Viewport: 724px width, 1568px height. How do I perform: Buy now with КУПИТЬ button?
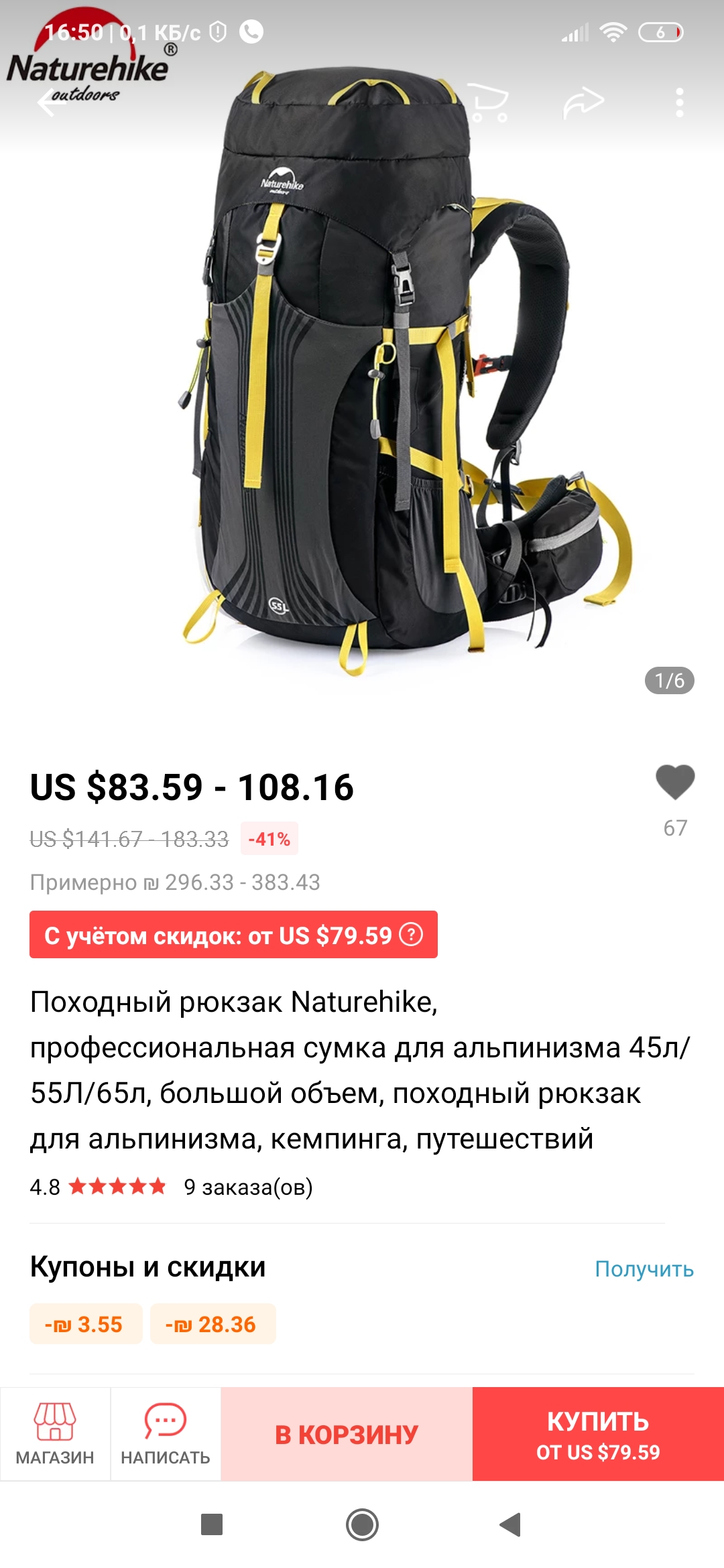[598, 1434]
